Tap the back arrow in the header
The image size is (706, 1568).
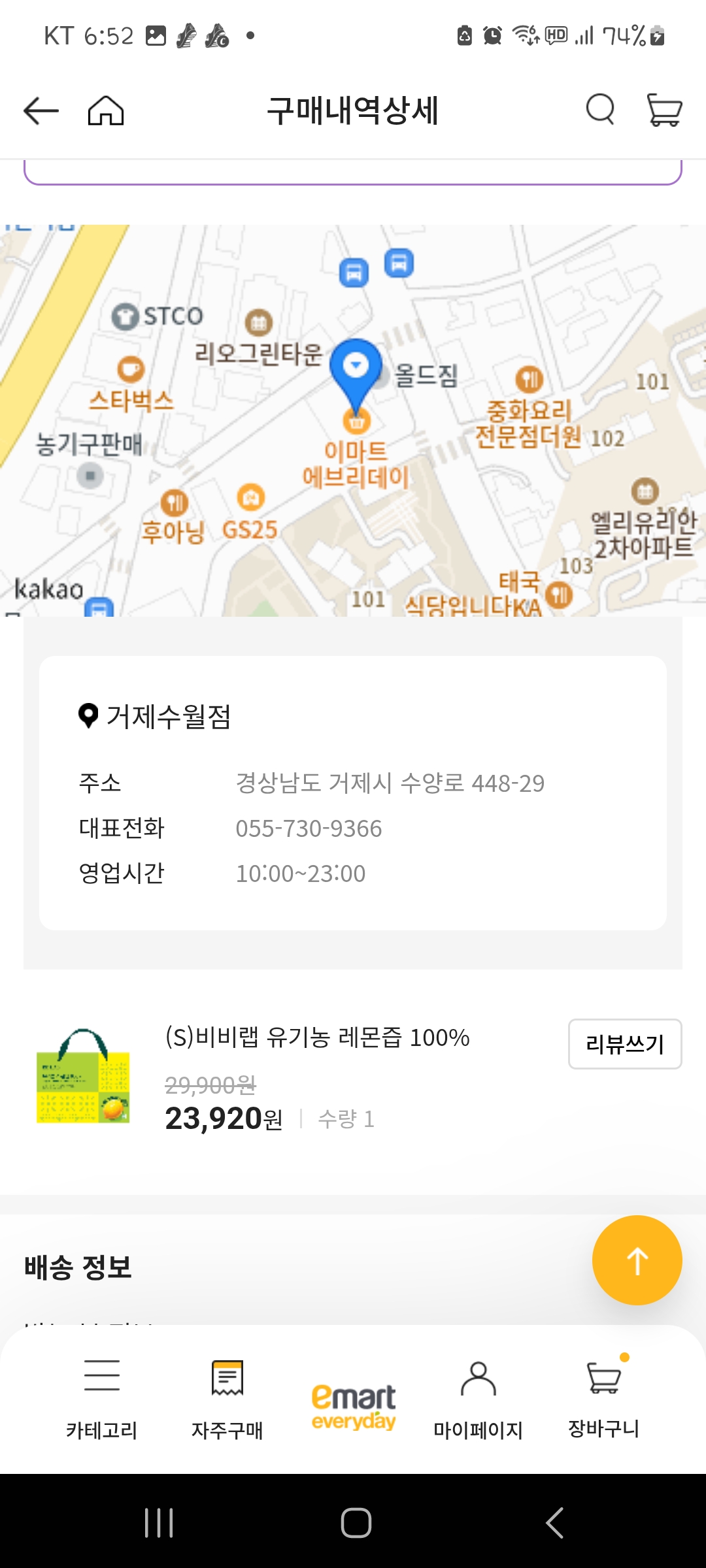pyautogui.click(x=39, y=110)
